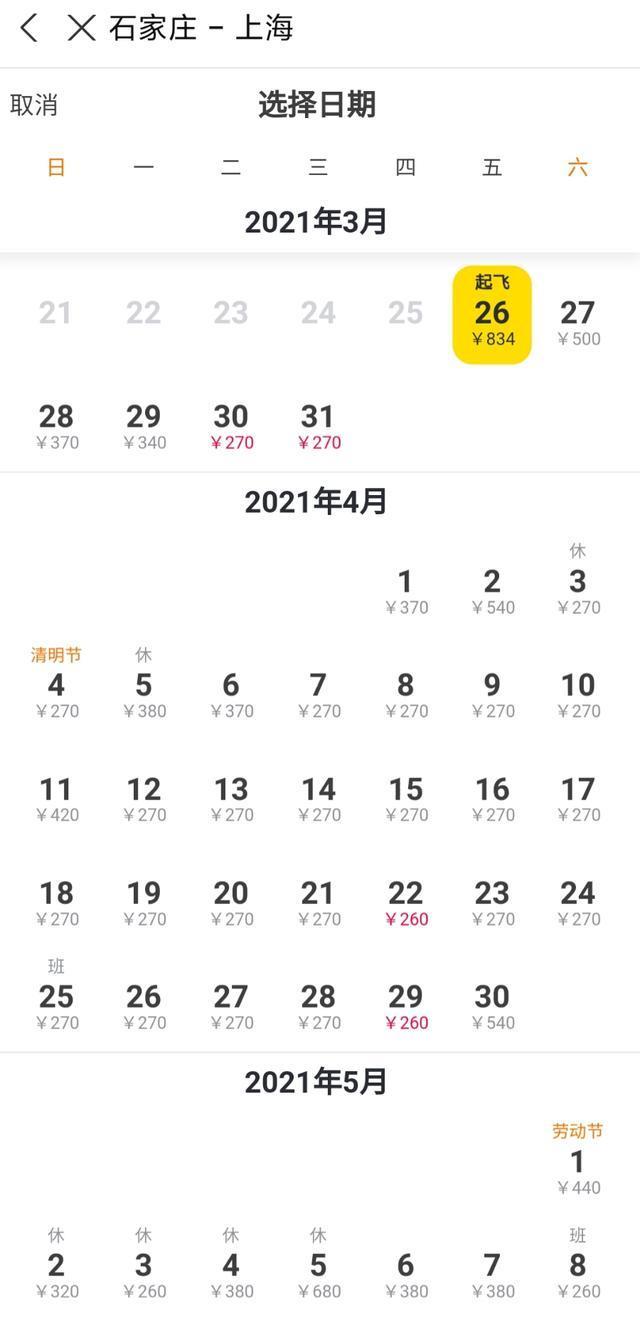This screenshot has width=640, height=1323.
Task: Select April 1 priced ¥370
Action: (405, 590)
